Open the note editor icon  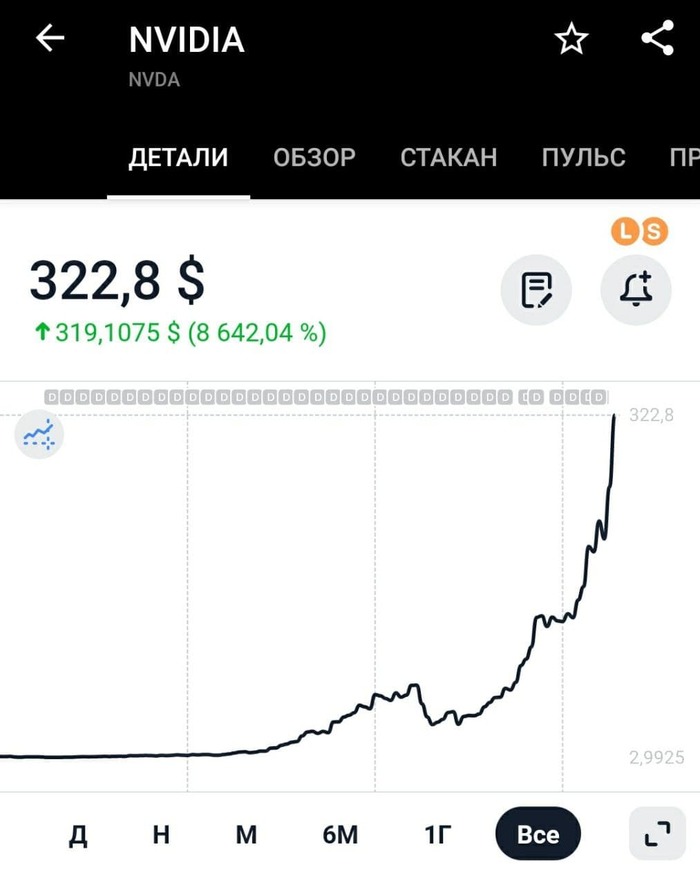[x=536, y=290]
